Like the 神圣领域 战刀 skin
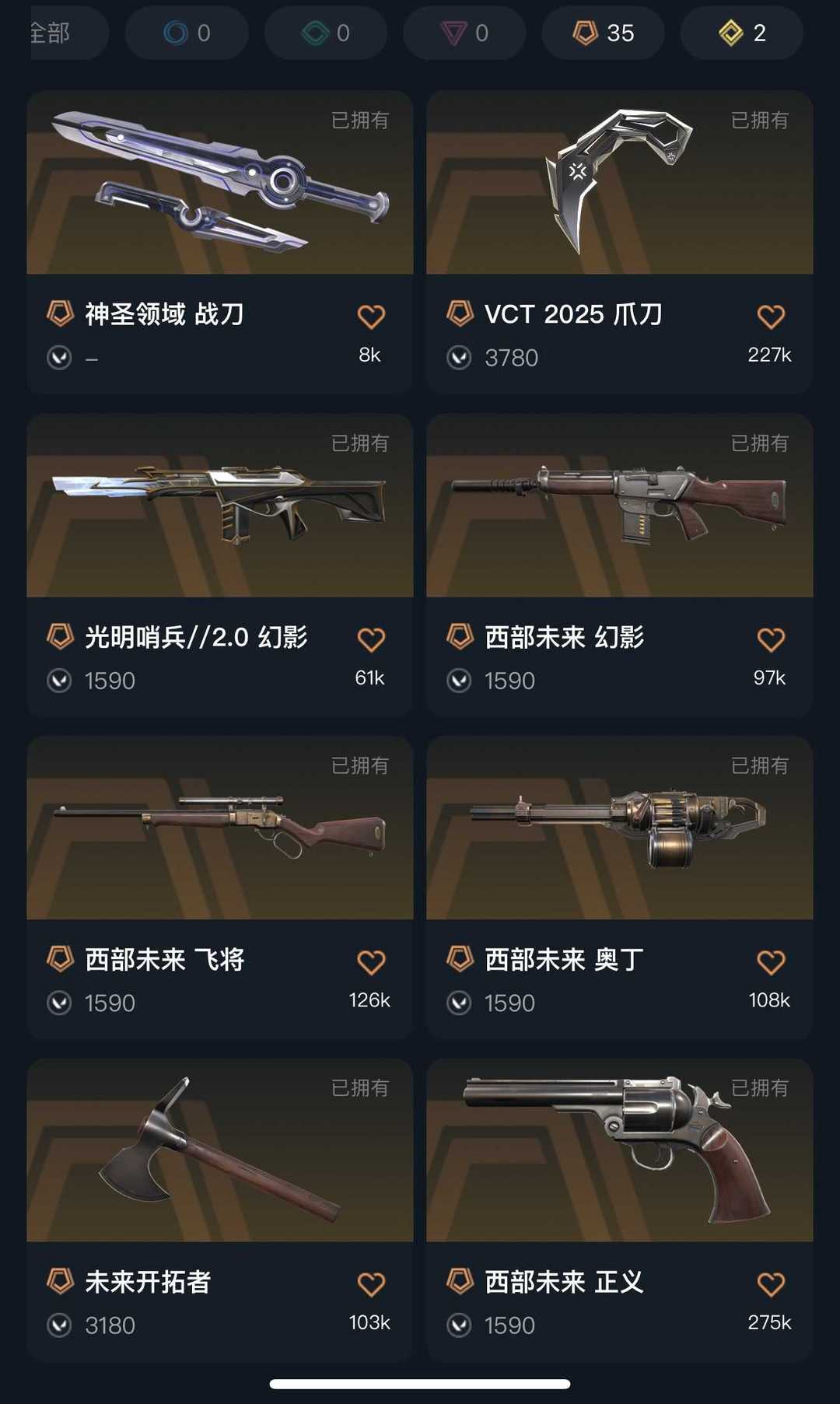 click(x=371, y=317)
